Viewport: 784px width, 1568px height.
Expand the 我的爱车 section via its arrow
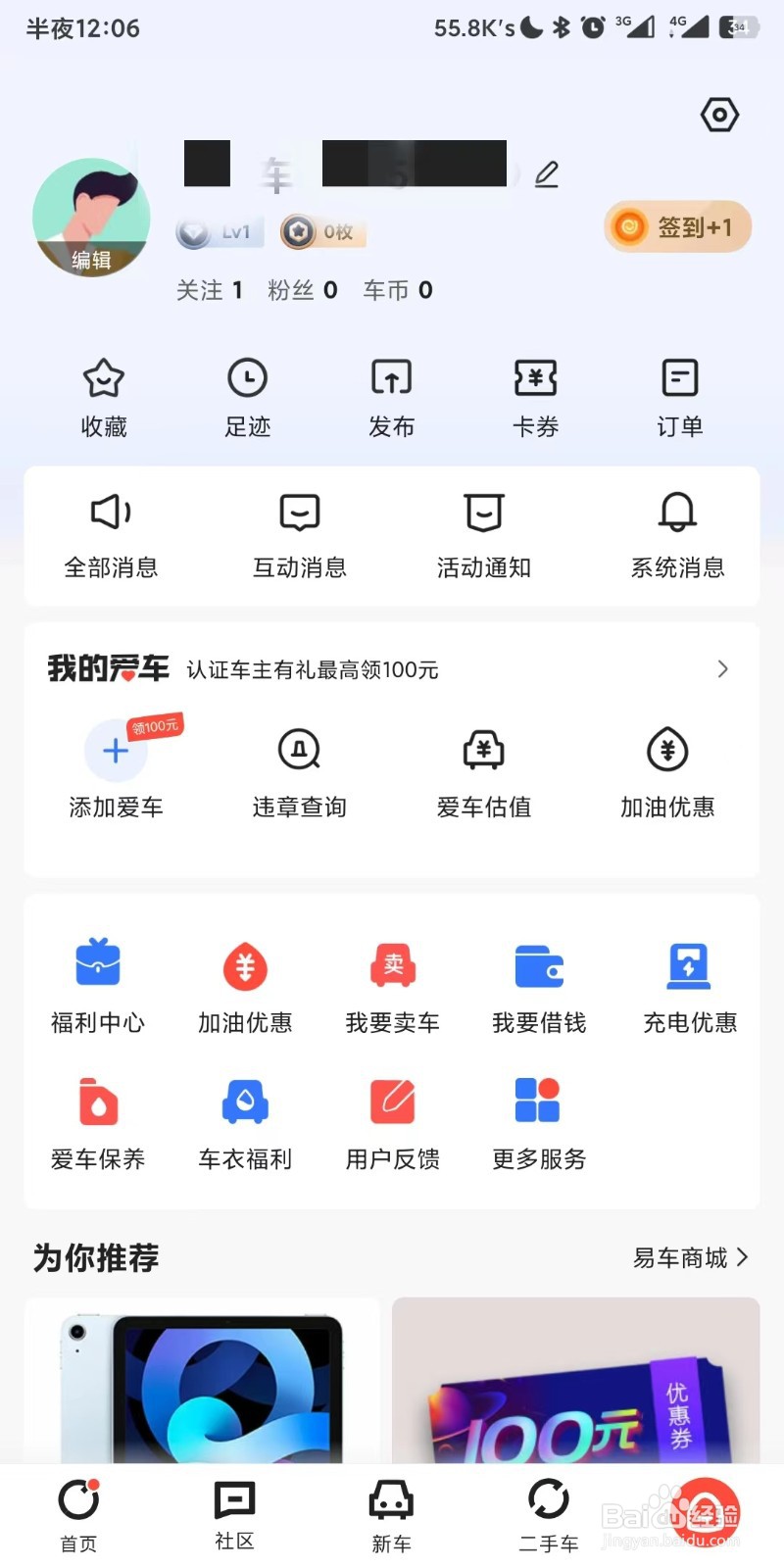tap(723, 670)
